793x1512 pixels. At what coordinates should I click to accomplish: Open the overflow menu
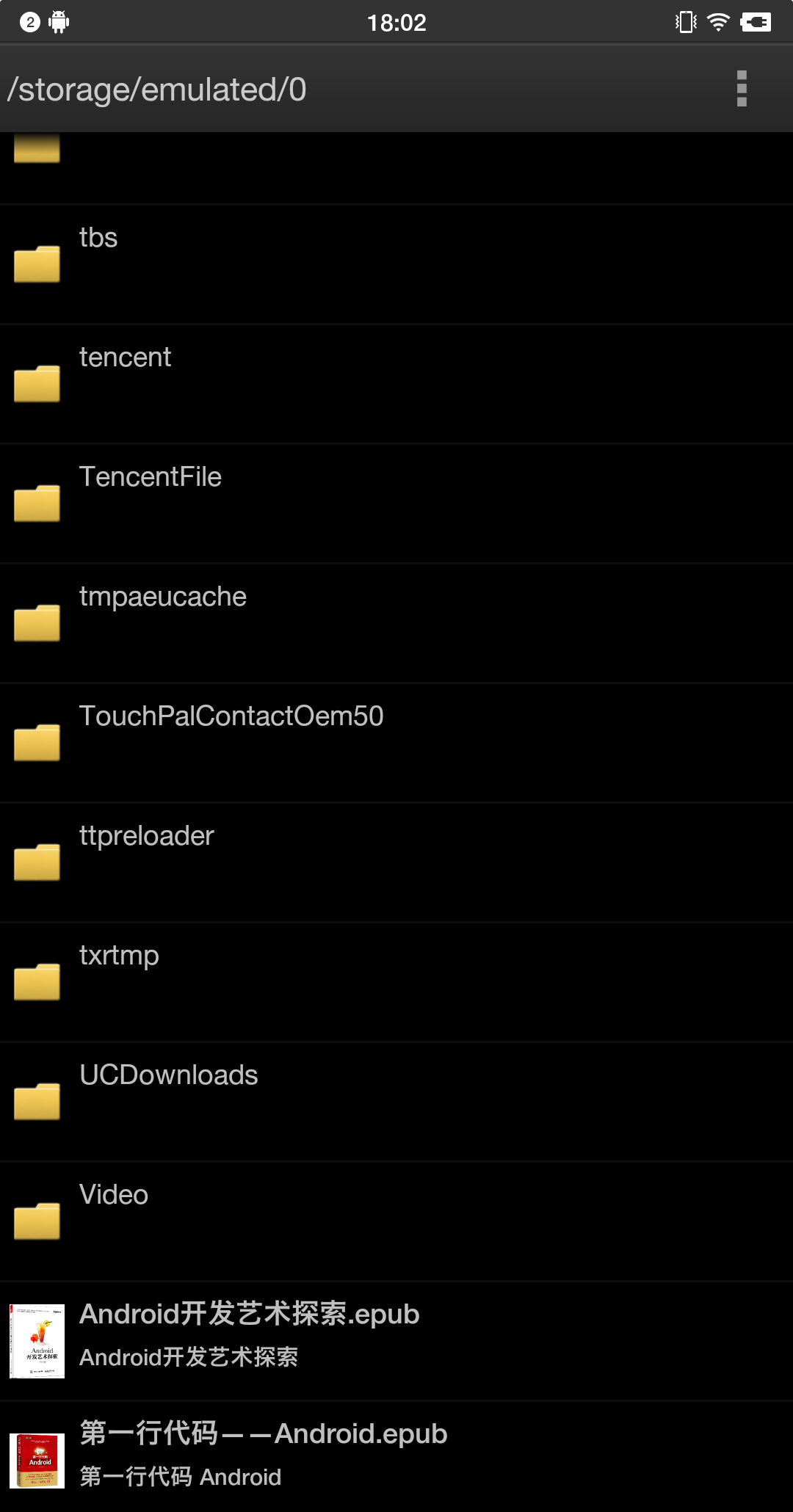click(742, 89)
